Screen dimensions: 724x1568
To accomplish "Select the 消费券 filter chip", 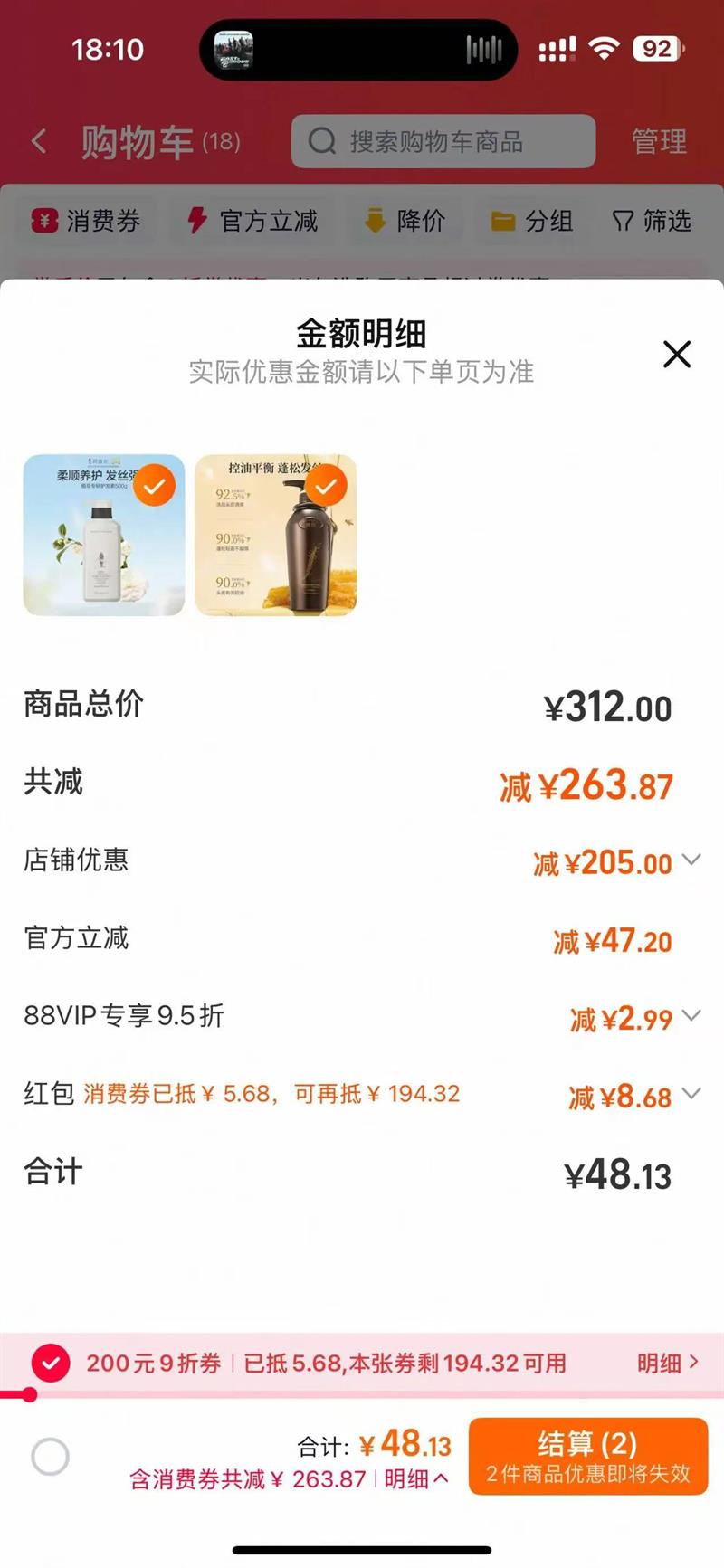I will [87, 221].
